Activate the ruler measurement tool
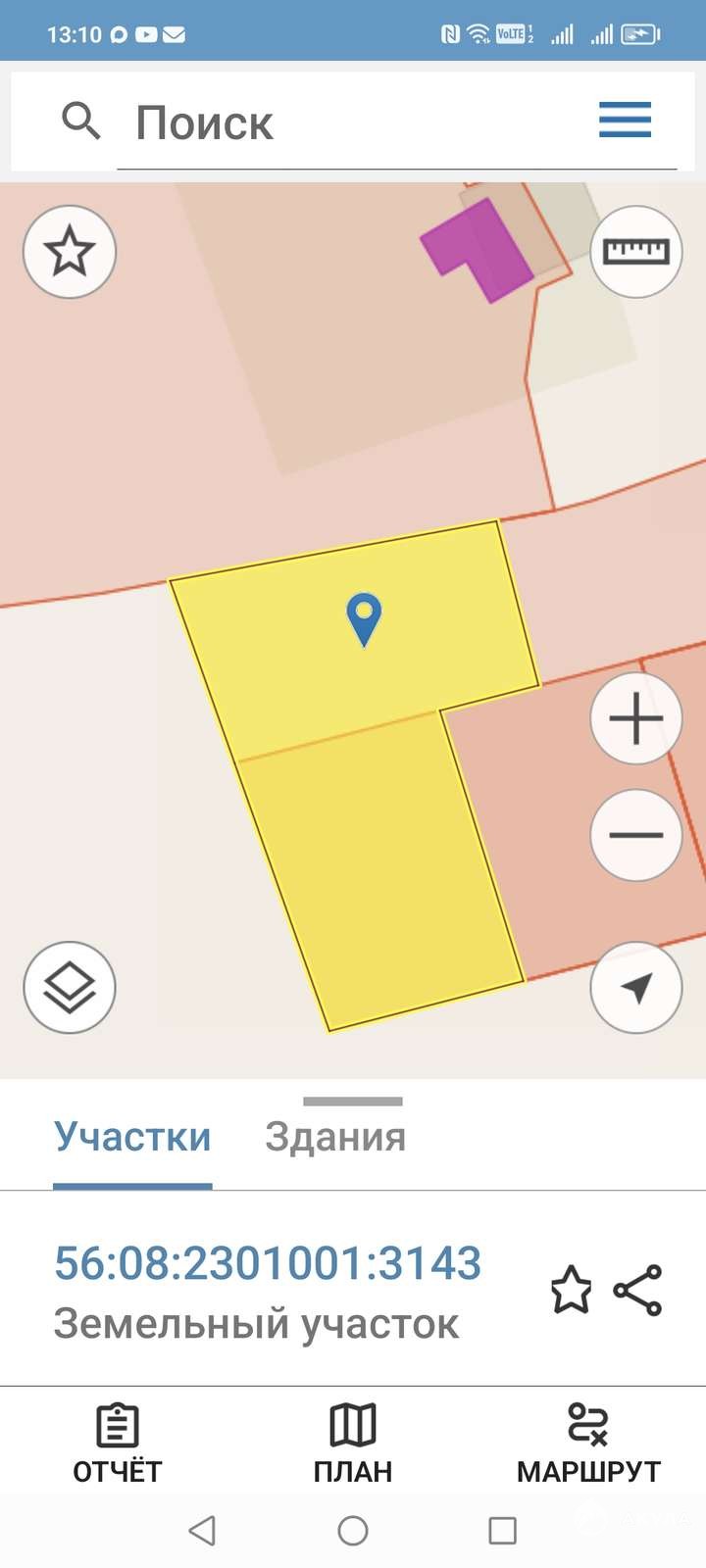 [x=636, y=252]
